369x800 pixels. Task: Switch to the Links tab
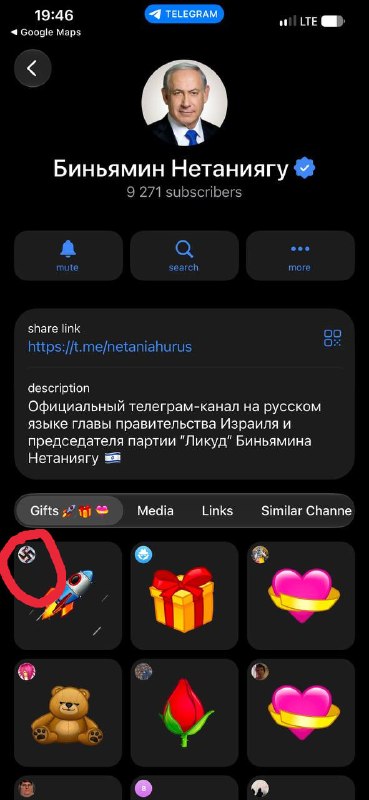coord(217,511)
